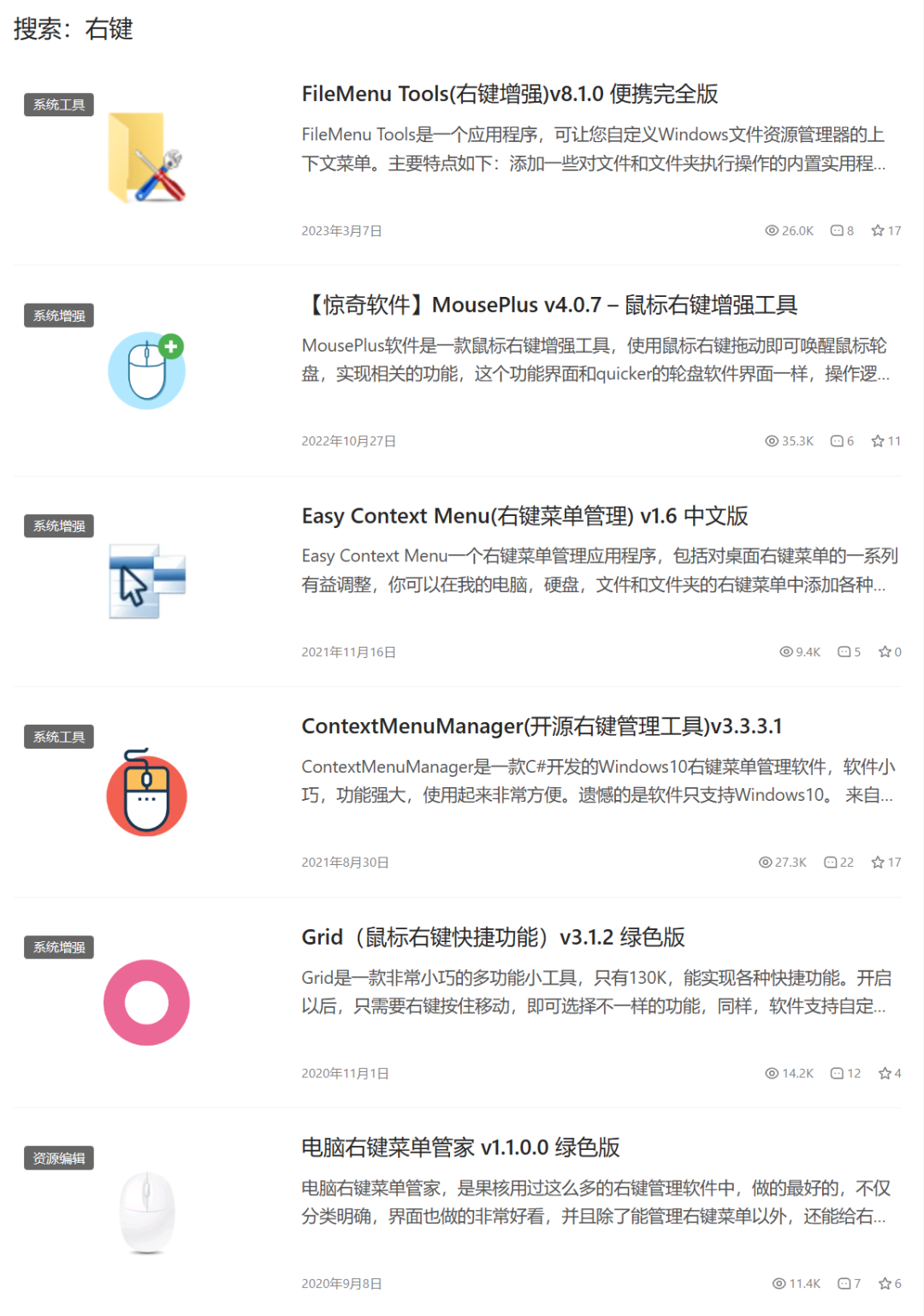Tap the Grid pink ring thumbnail
Viewport: 924px width, 1316px height.
146,1002
